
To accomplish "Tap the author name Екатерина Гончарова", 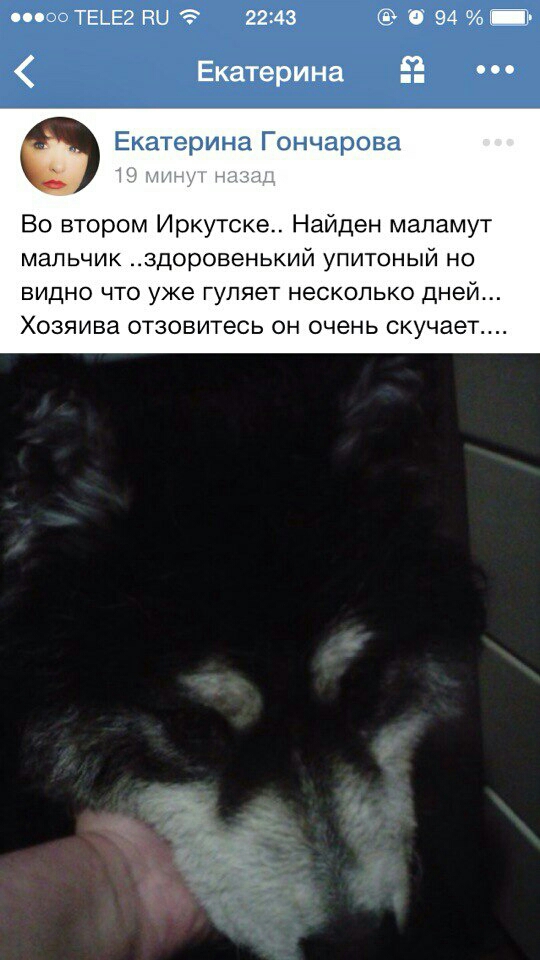I will [x=257, y=142].
